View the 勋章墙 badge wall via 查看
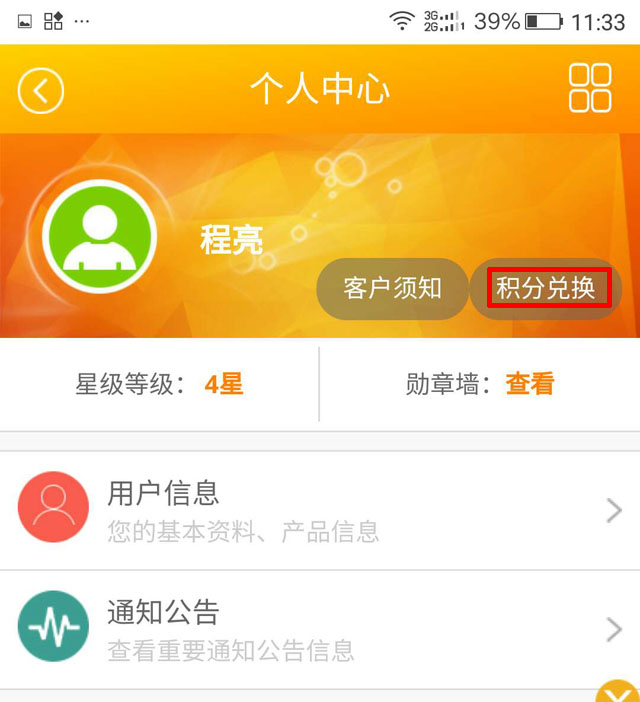This screenshot has height=702, width=640. pyautogui.click(x=529, y=384)
